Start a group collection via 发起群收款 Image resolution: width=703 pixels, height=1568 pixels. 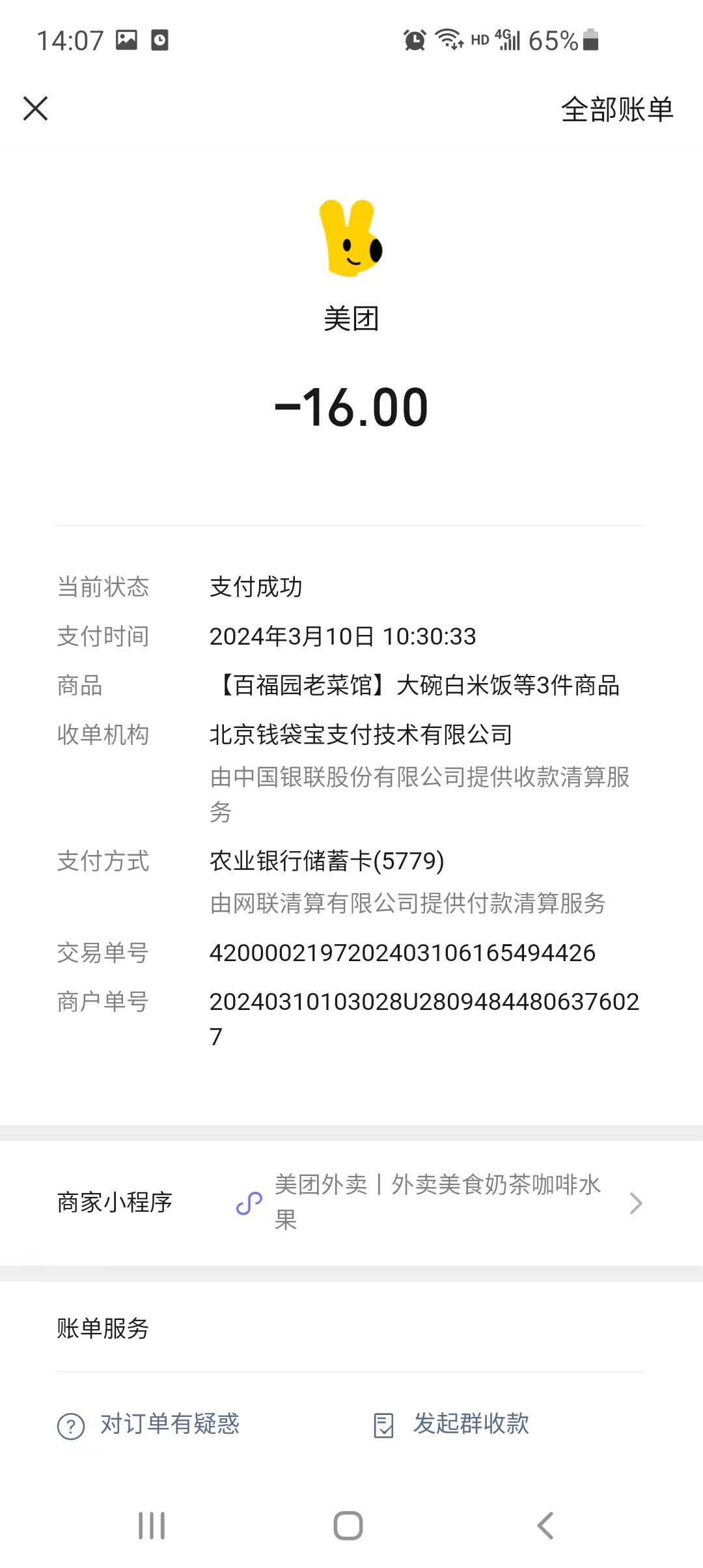(452, 1424)
